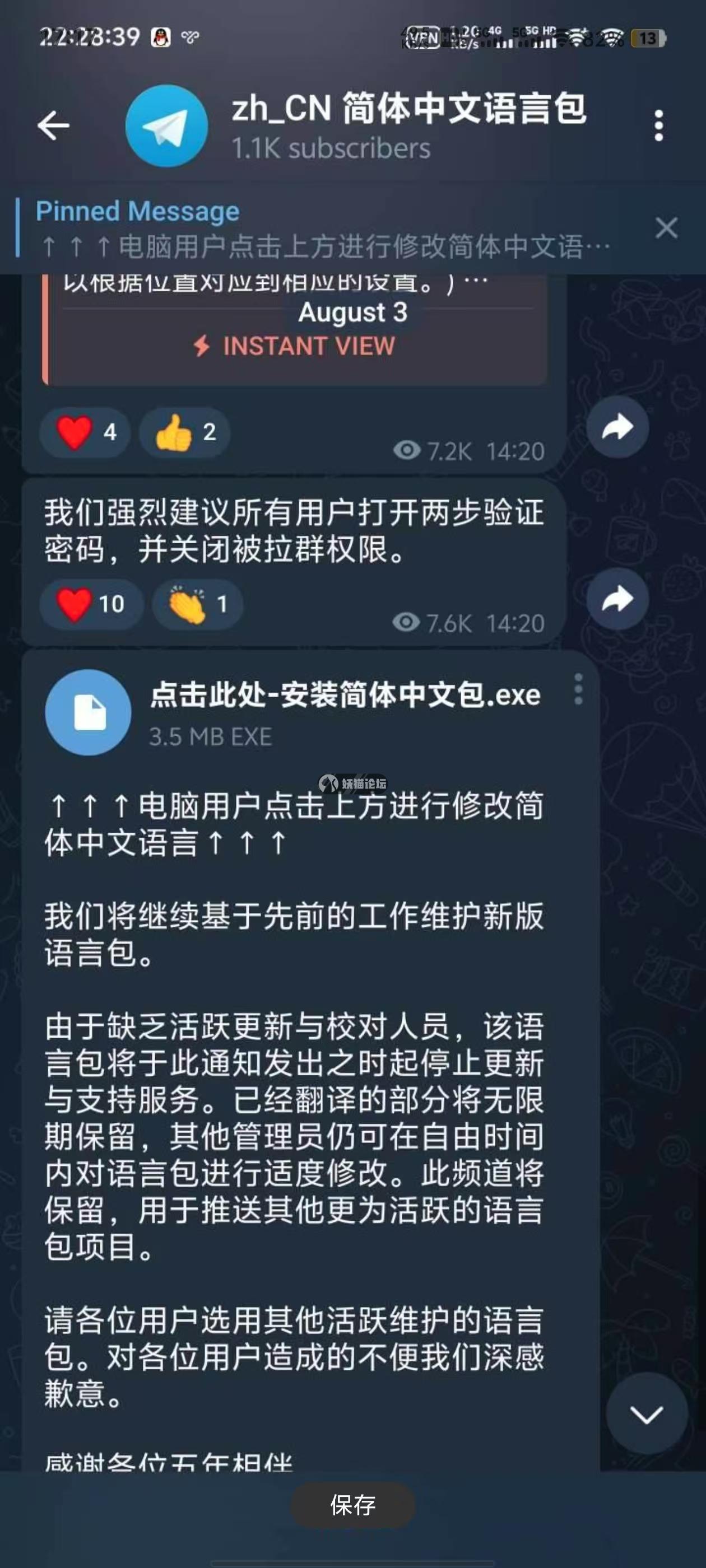706x1568 pixels.
Task: Tap the thumbs-up reaction with 2
Action: click(184, 432)
